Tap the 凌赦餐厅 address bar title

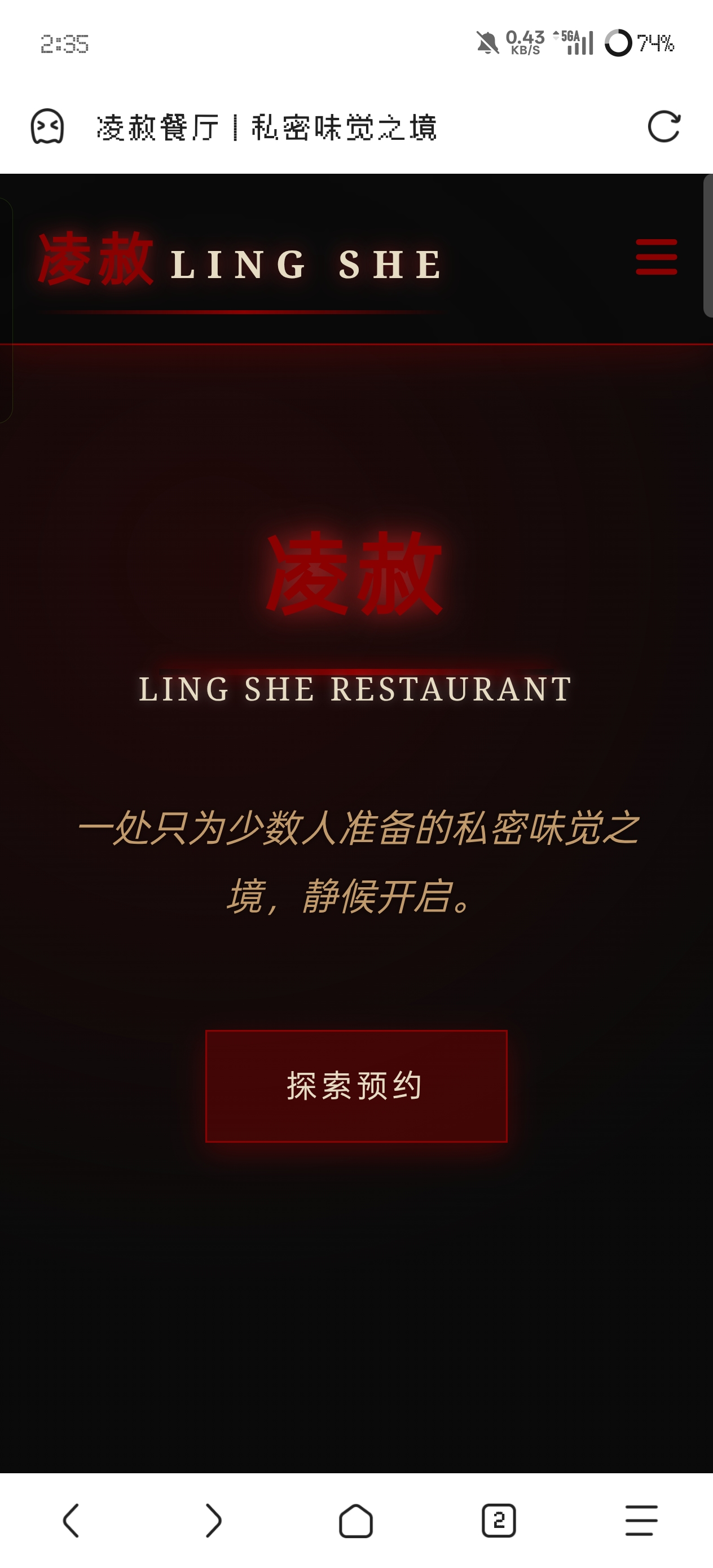pyautogui.click(x=267, y=127)
